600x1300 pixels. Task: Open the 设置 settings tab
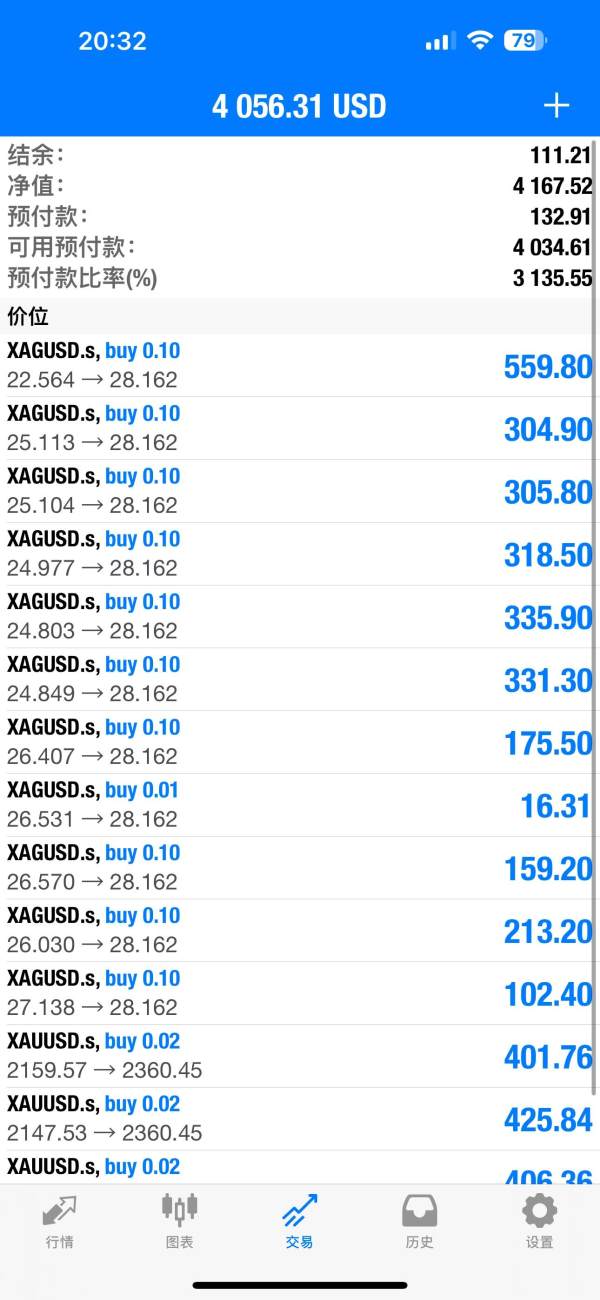pos(539,1220)
